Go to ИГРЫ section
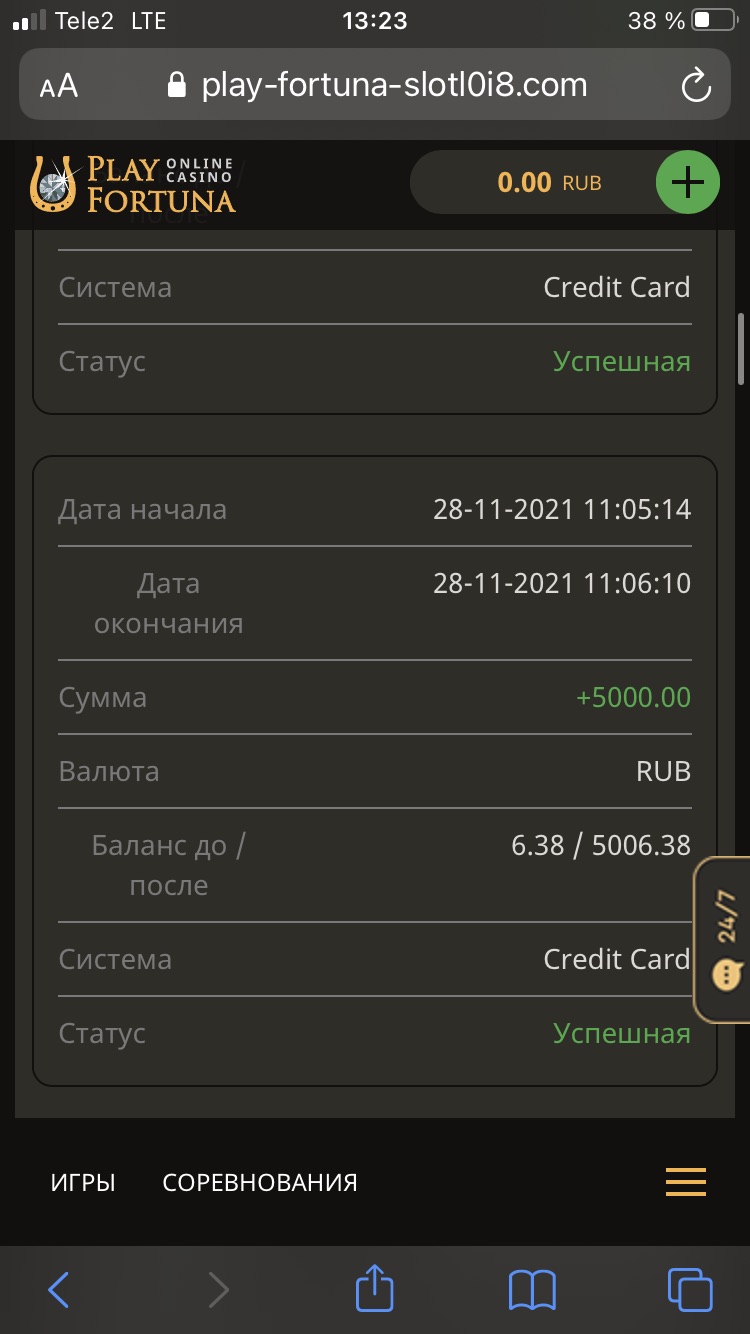Image resolution: width=750 pixels, height=1334 pixels. tap(83, 1182)
